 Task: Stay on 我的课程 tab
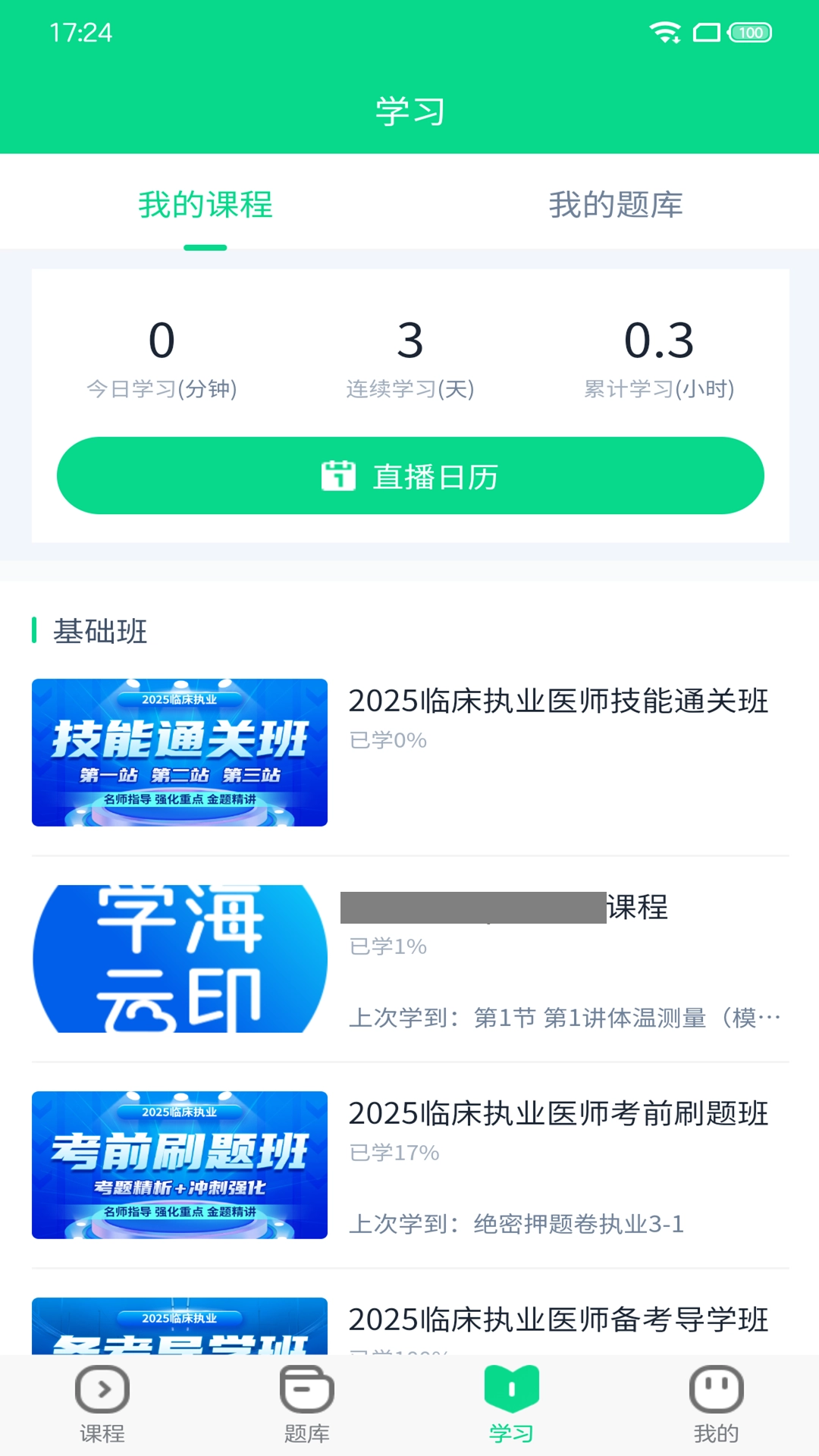(x=206, y=206)
